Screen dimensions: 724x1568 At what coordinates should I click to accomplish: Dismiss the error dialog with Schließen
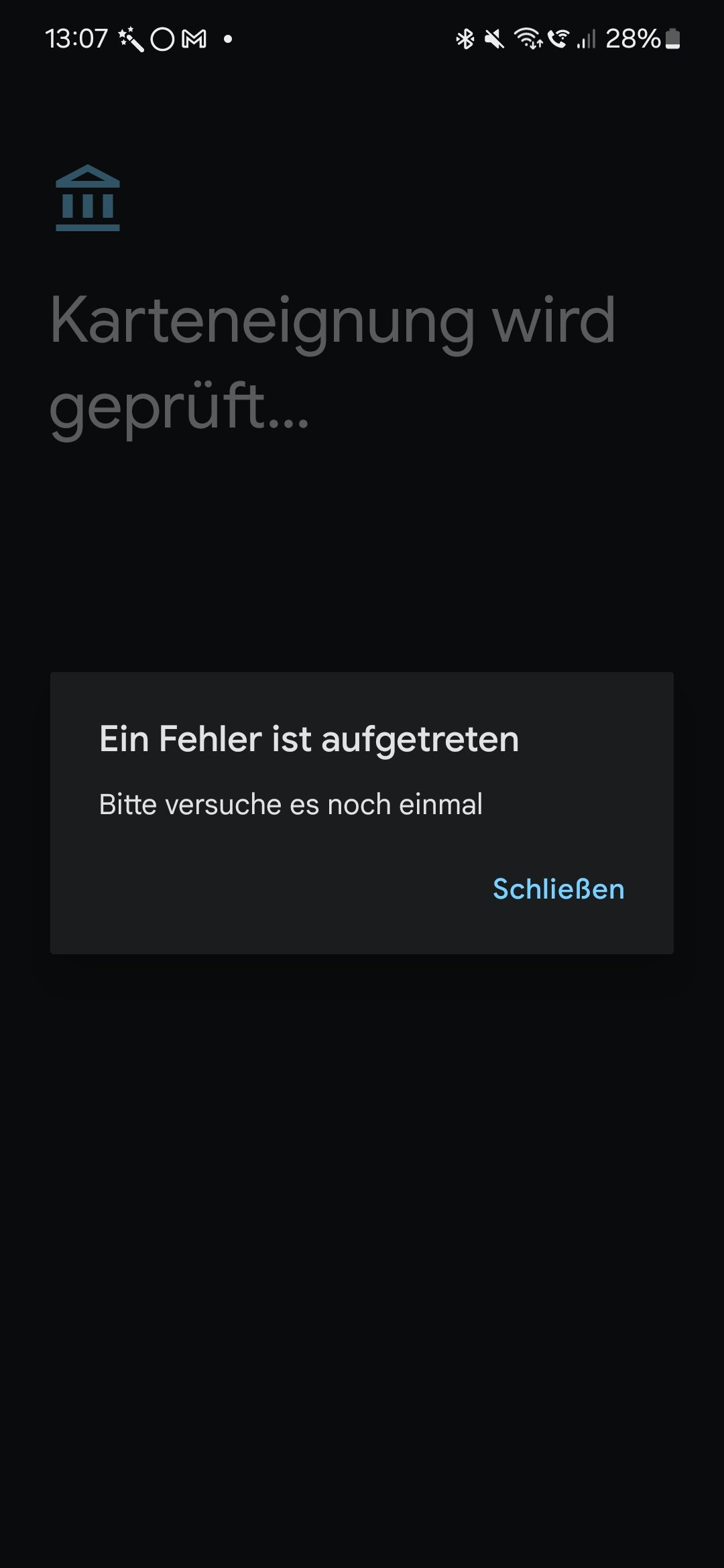(558, 889)
